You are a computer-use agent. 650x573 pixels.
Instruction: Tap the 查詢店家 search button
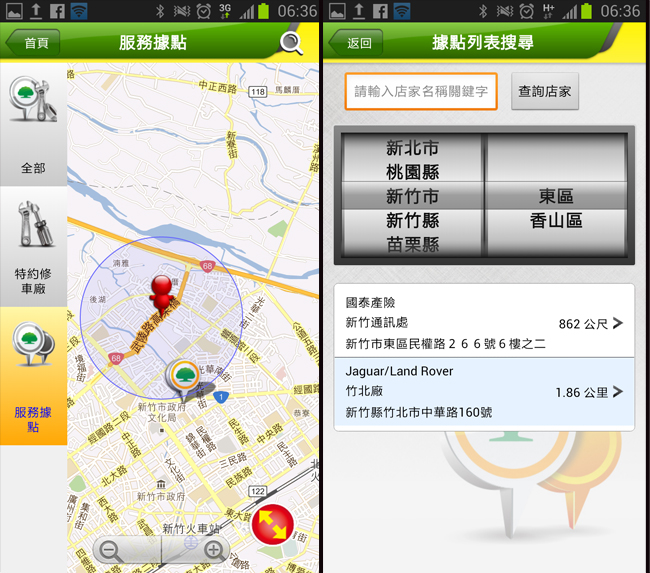coord(545,91)
